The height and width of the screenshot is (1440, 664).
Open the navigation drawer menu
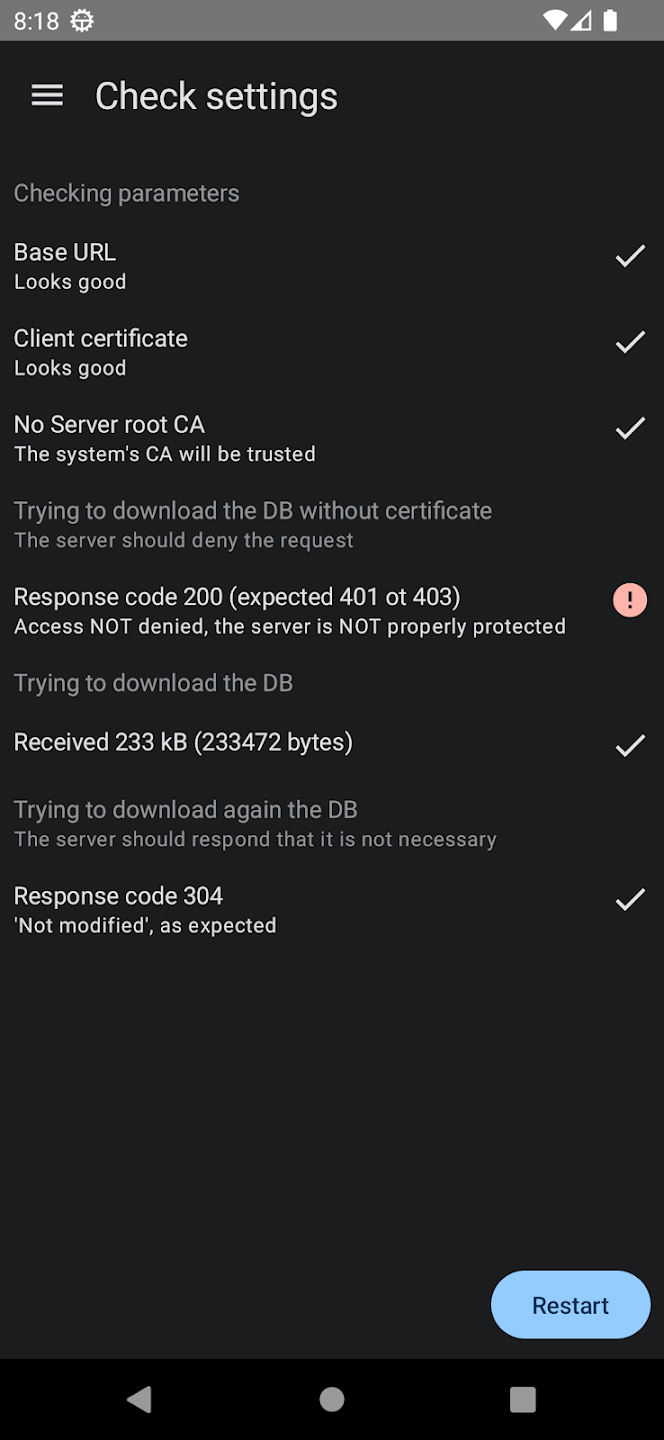[47, 96]
